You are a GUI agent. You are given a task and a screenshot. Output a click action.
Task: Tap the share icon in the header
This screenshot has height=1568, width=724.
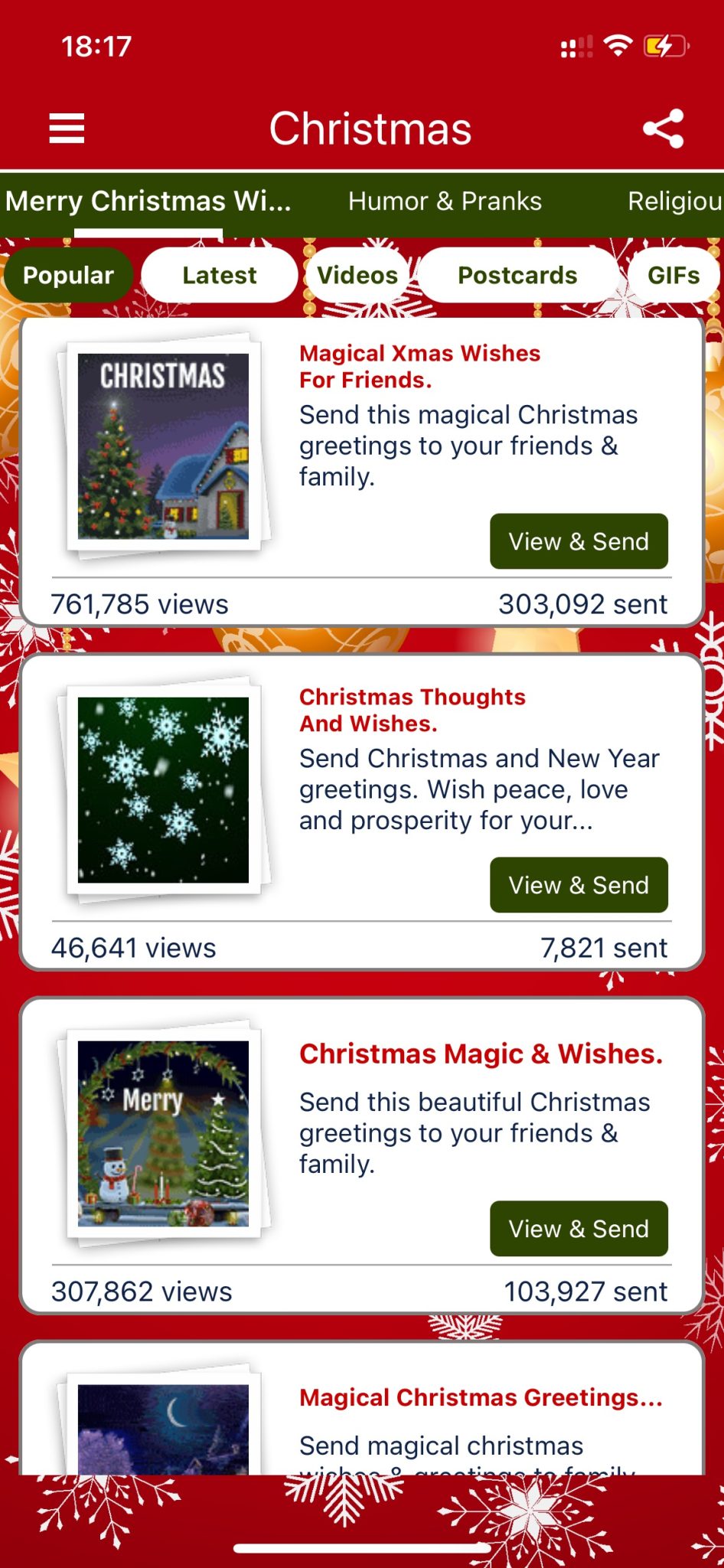tap(663, 128)
